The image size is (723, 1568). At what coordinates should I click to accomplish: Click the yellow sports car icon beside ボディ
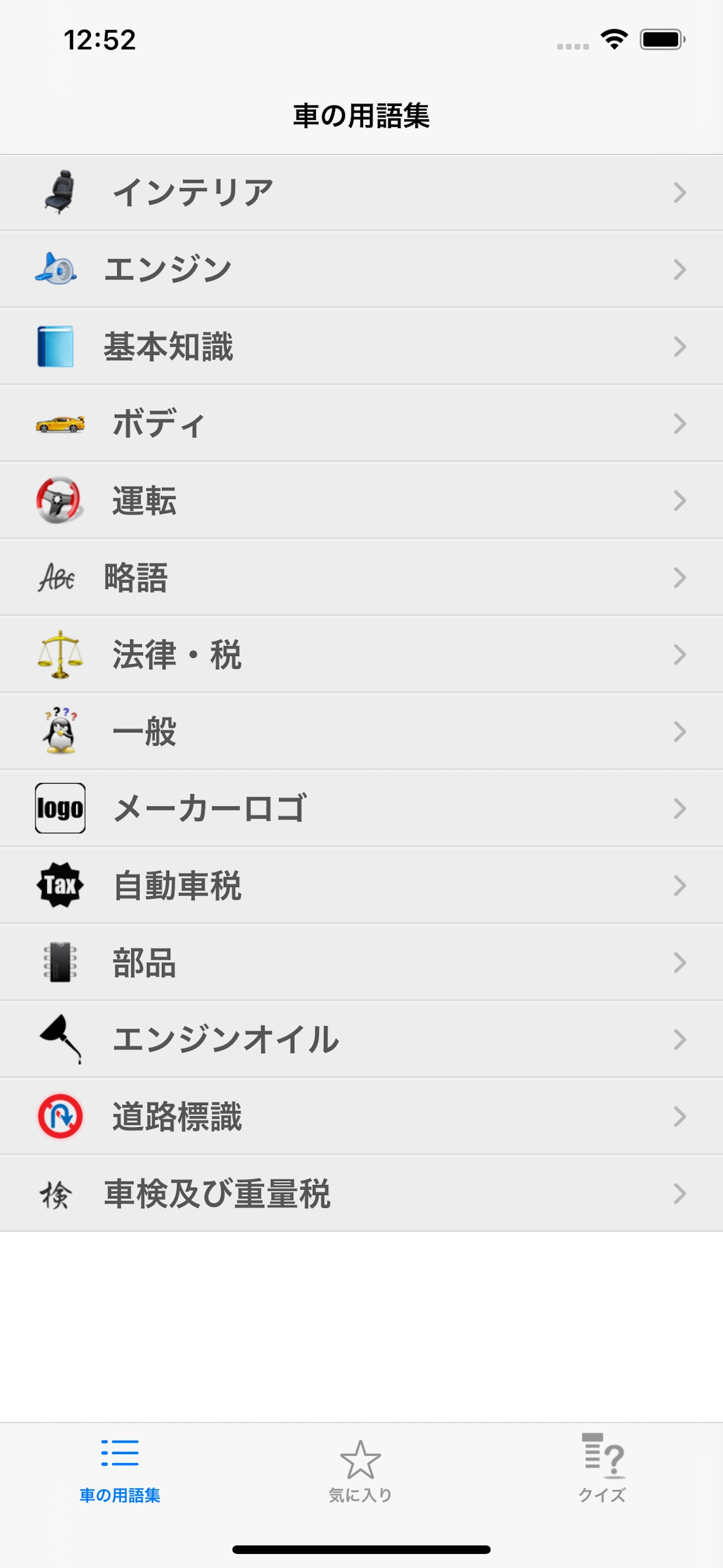click(59, 423)
